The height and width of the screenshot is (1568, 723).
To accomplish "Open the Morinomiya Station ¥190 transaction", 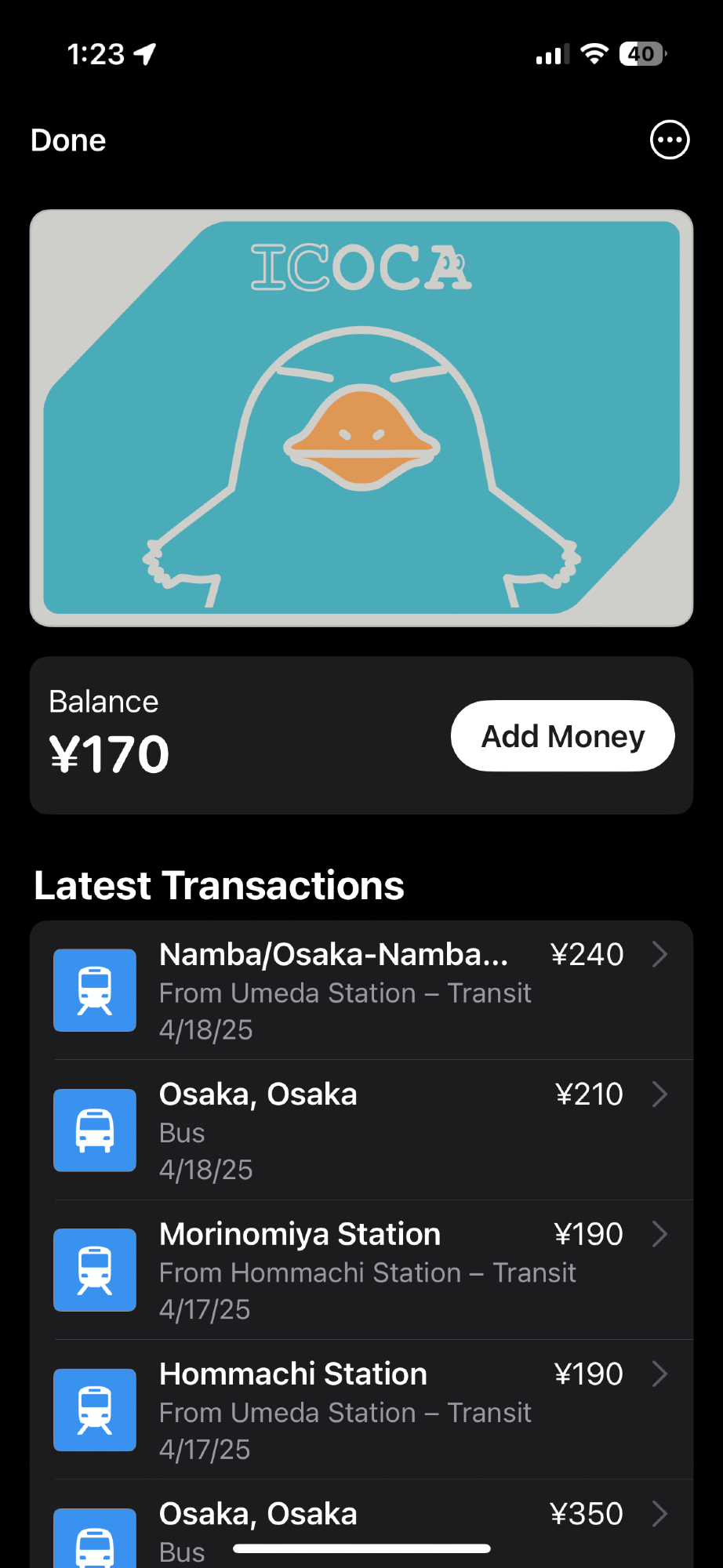I will point(361,1269).
